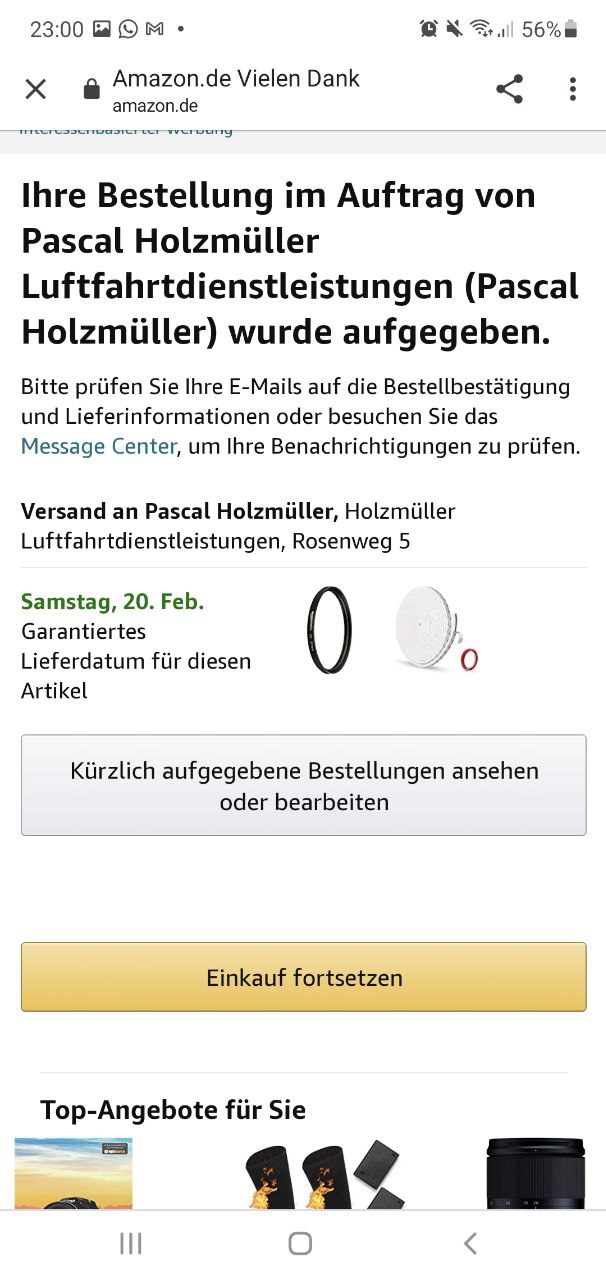The height and width of the screenshot is (1280, 606).
Task: Open the recent apps overview
Action: (x=130, y=1243)
